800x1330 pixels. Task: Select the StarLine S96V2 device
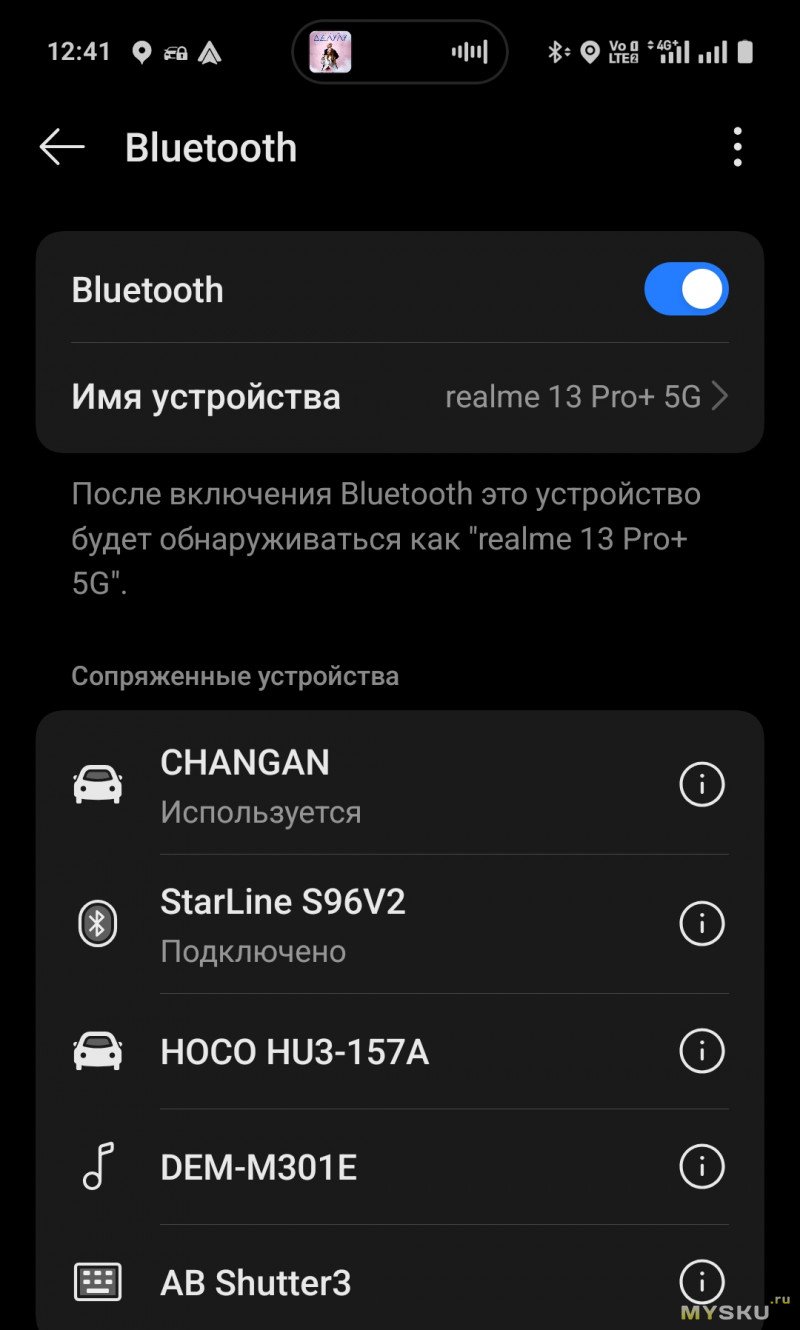click(300, 924)
